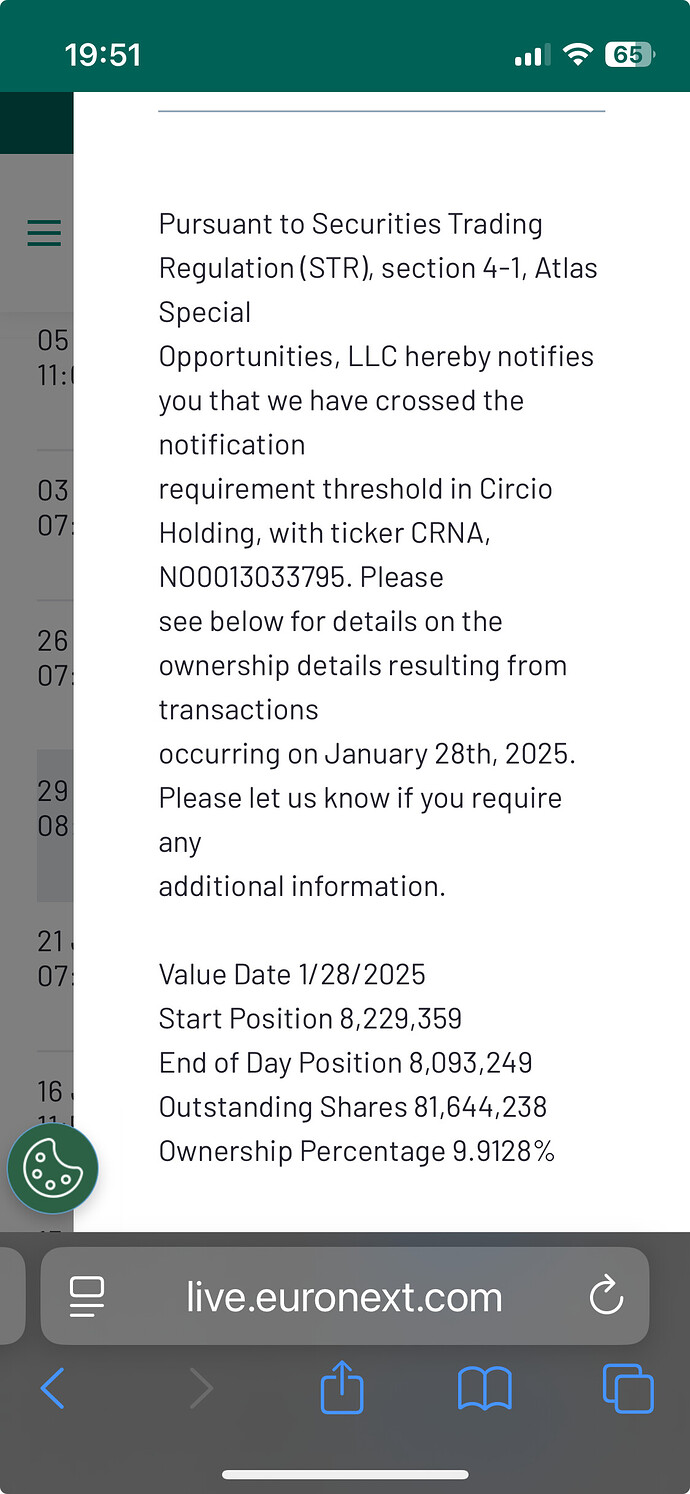
Task: Open cookie settings button
Action: click(x=53, y=1167)
